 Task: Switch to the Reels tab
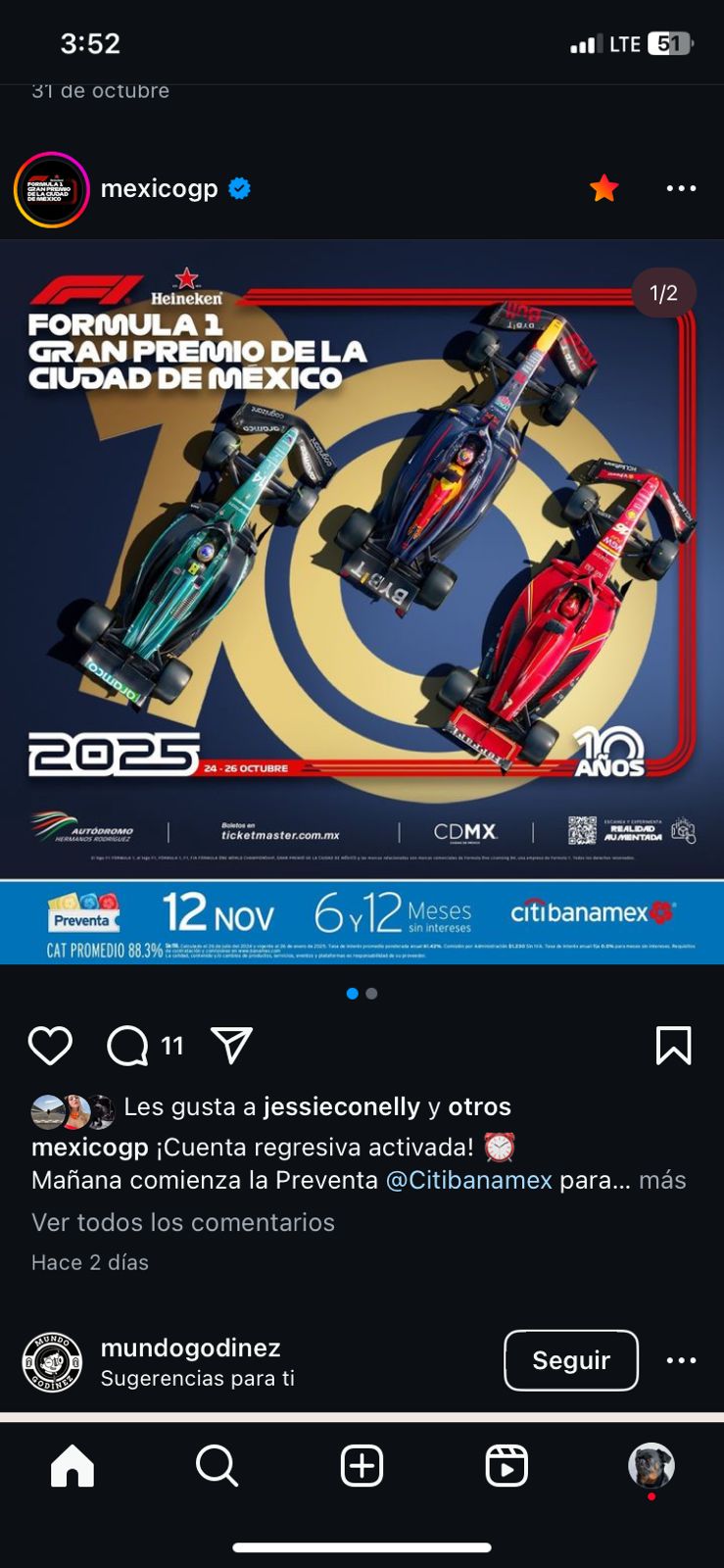pos(507,1466)
